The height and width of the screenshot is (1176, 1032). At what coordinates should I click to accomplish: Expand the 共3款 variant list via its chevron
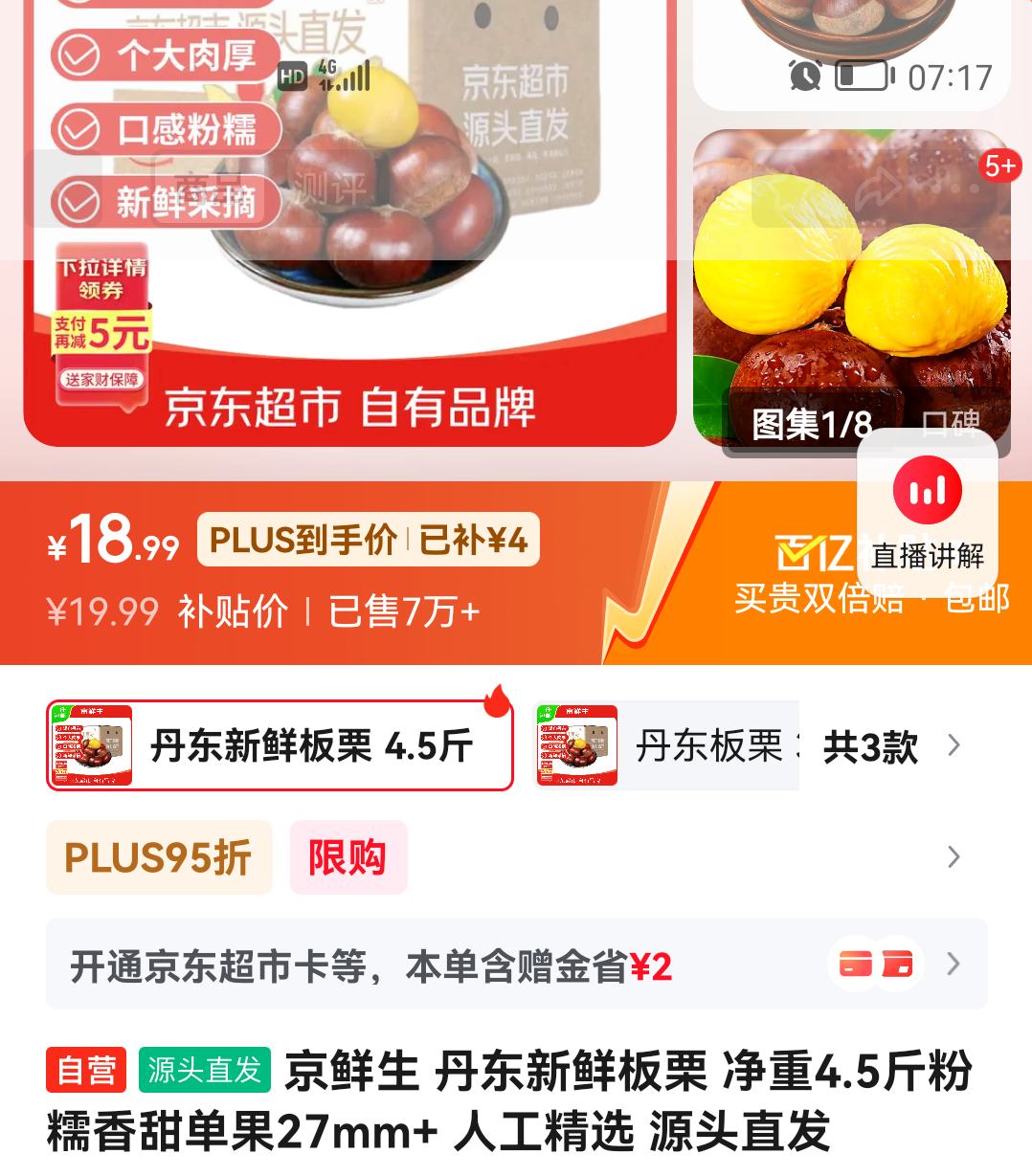[953, 746]
